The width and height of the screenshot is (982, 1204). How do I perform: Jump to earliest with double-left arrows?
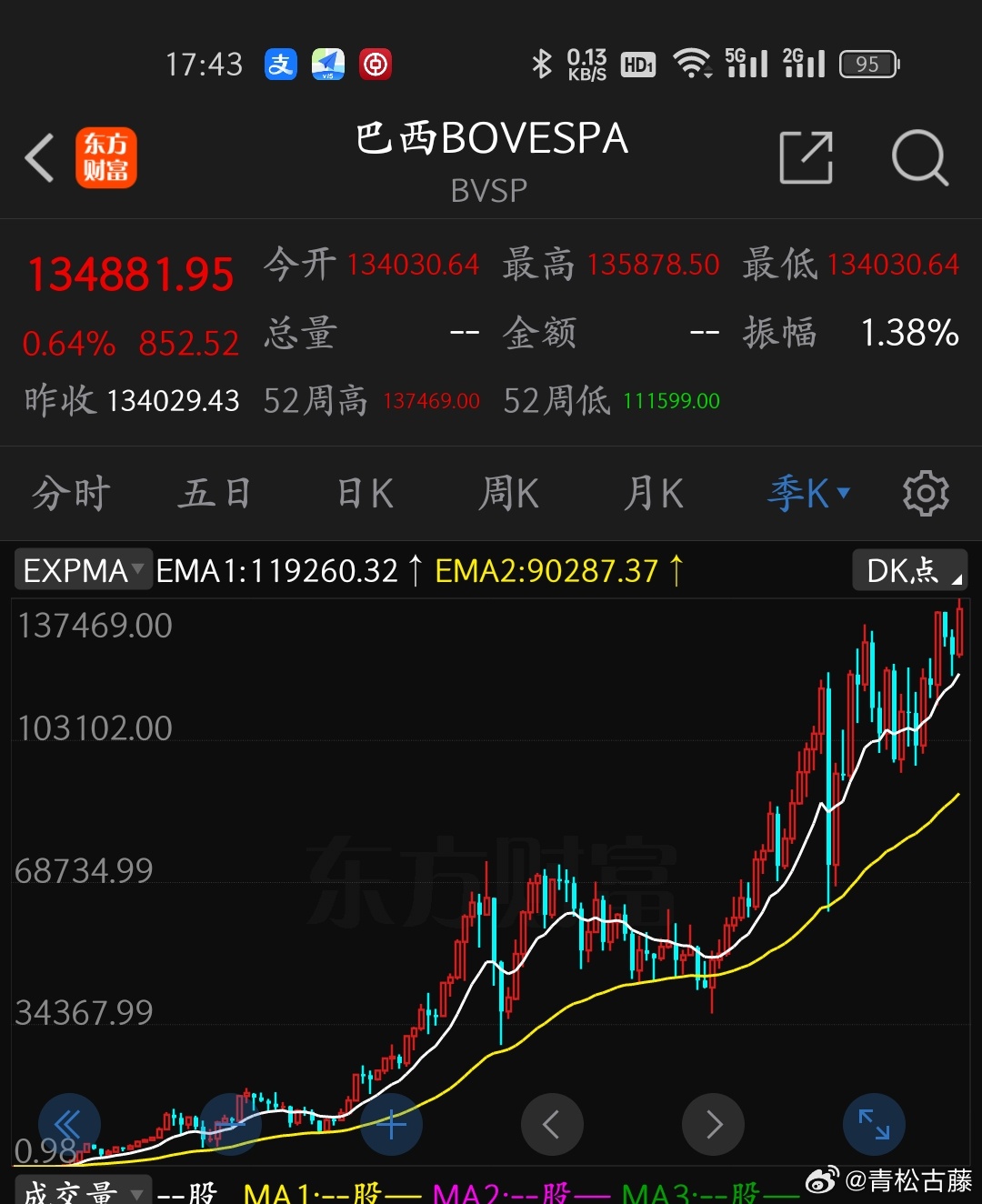(x=69, y=1125)
